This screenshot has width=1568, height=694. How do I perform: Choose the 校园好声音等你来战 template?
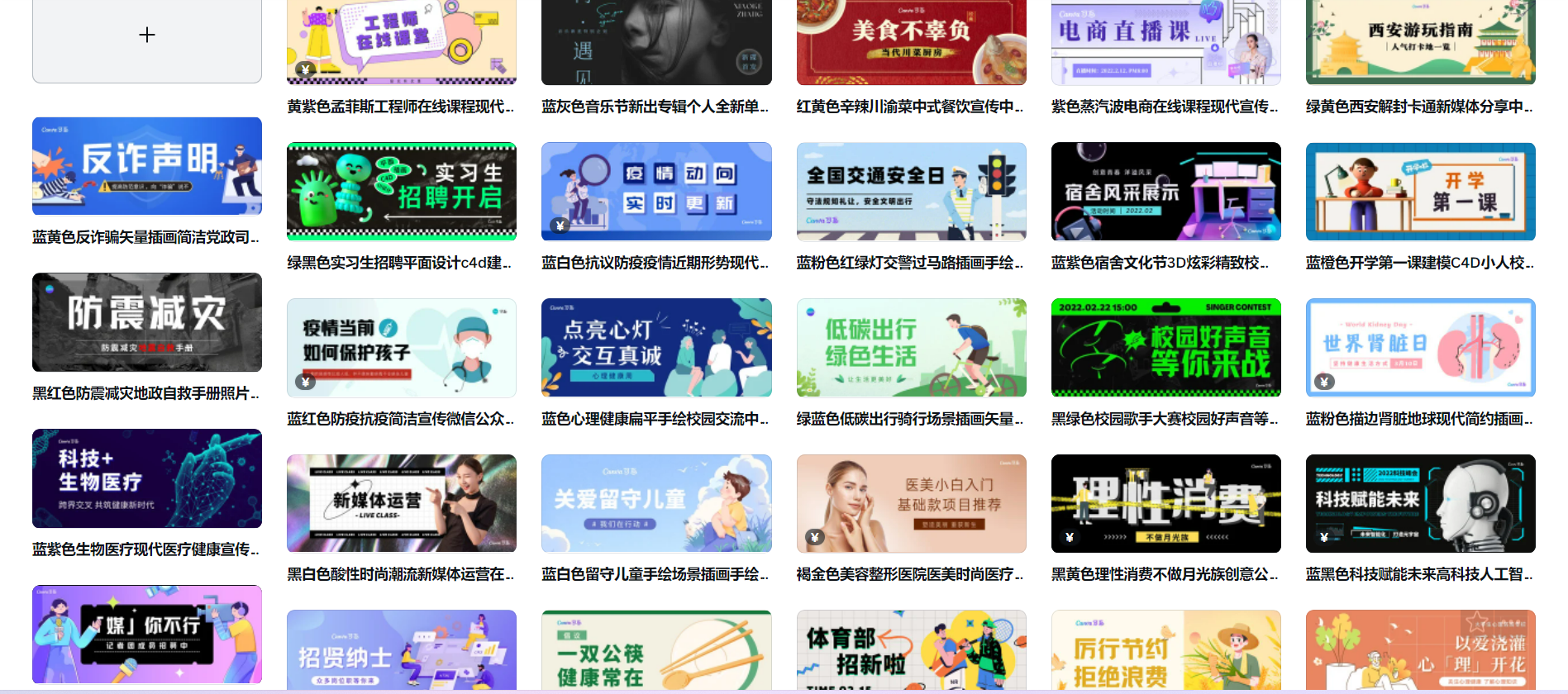(x=1165, y=348)
